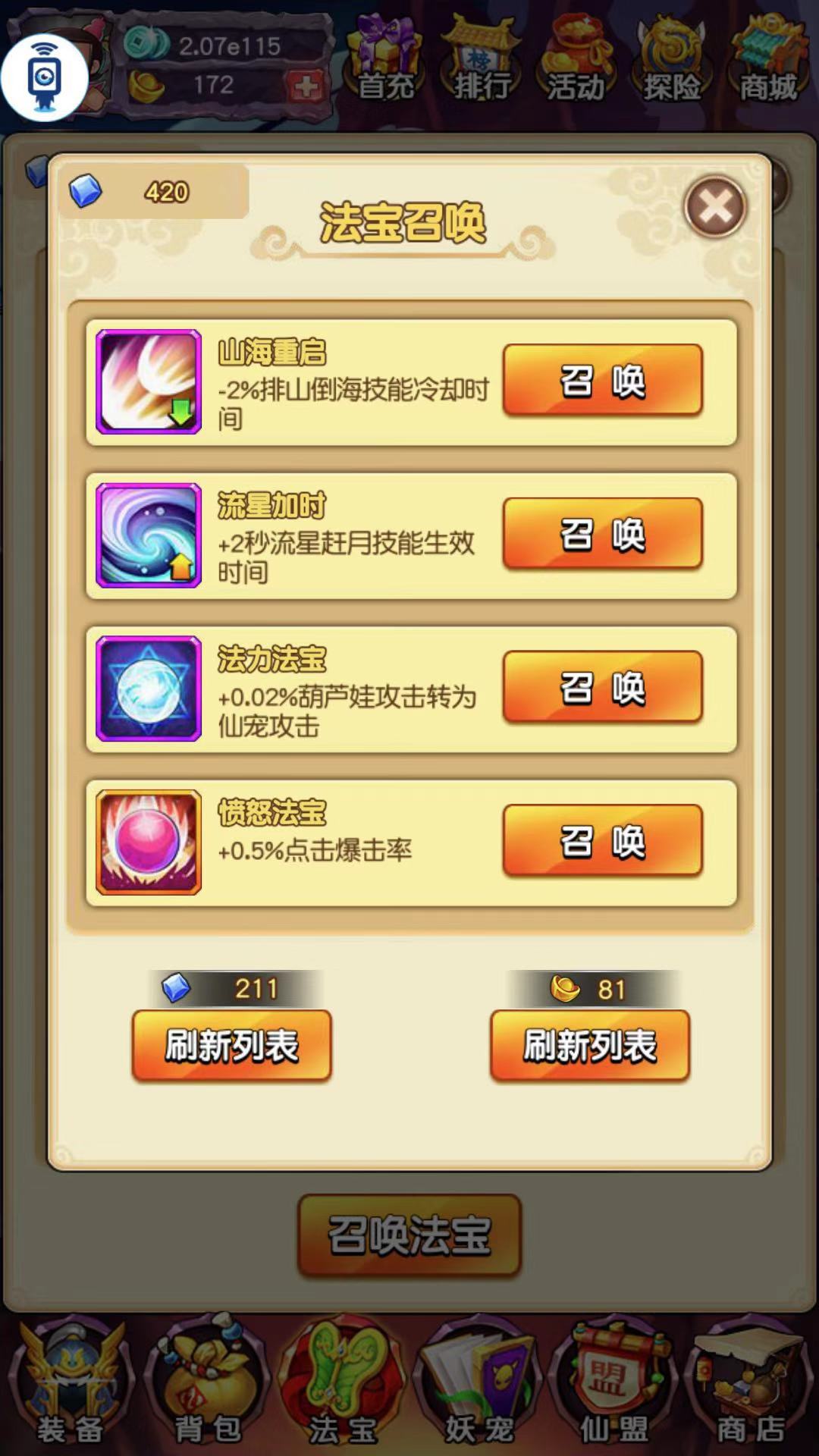Open the 商城 mall
Screen dimensions: 819x1456
pos(769,64)
